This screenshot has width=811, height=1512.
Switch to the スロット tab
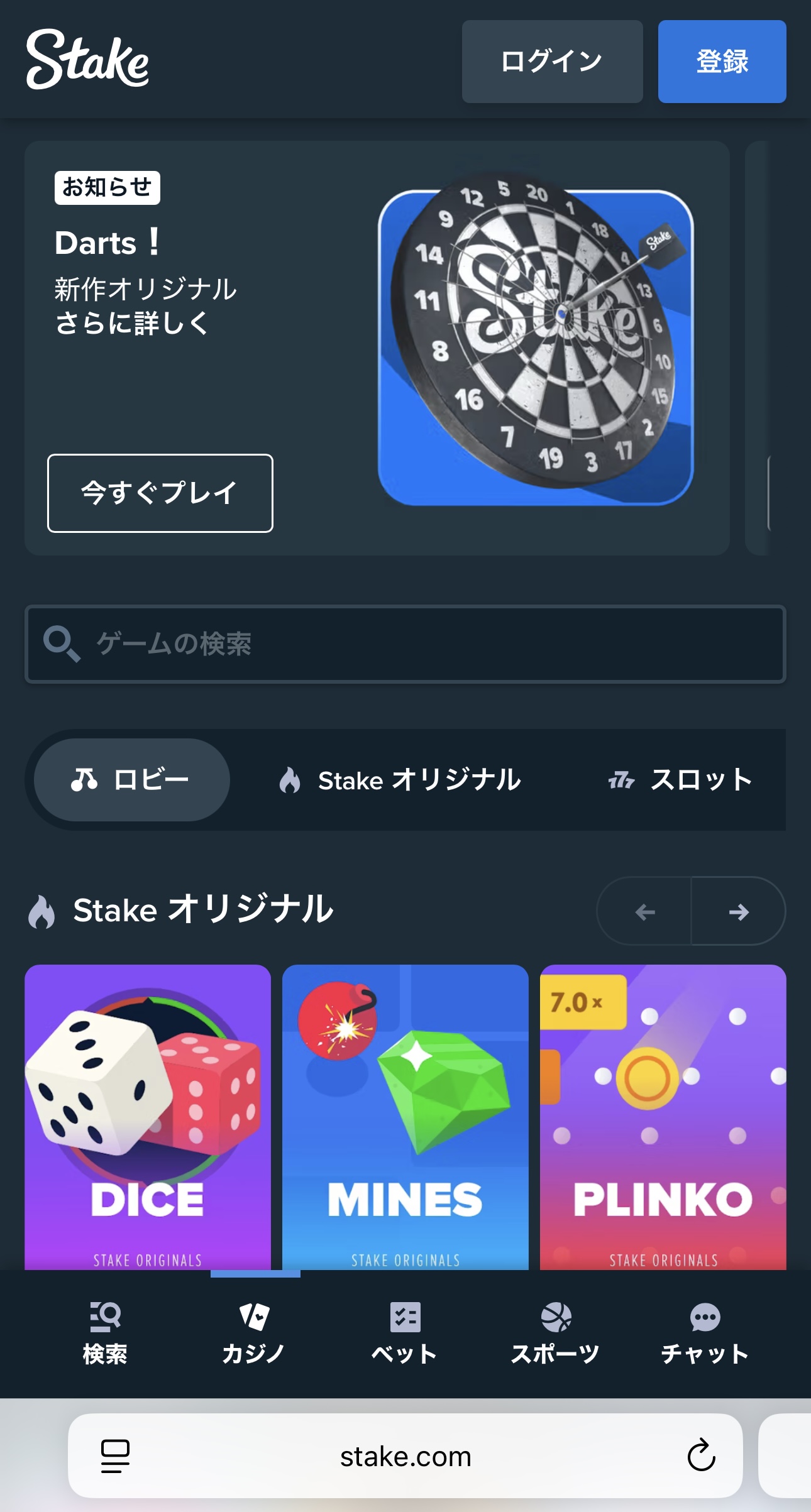[681, 780]
